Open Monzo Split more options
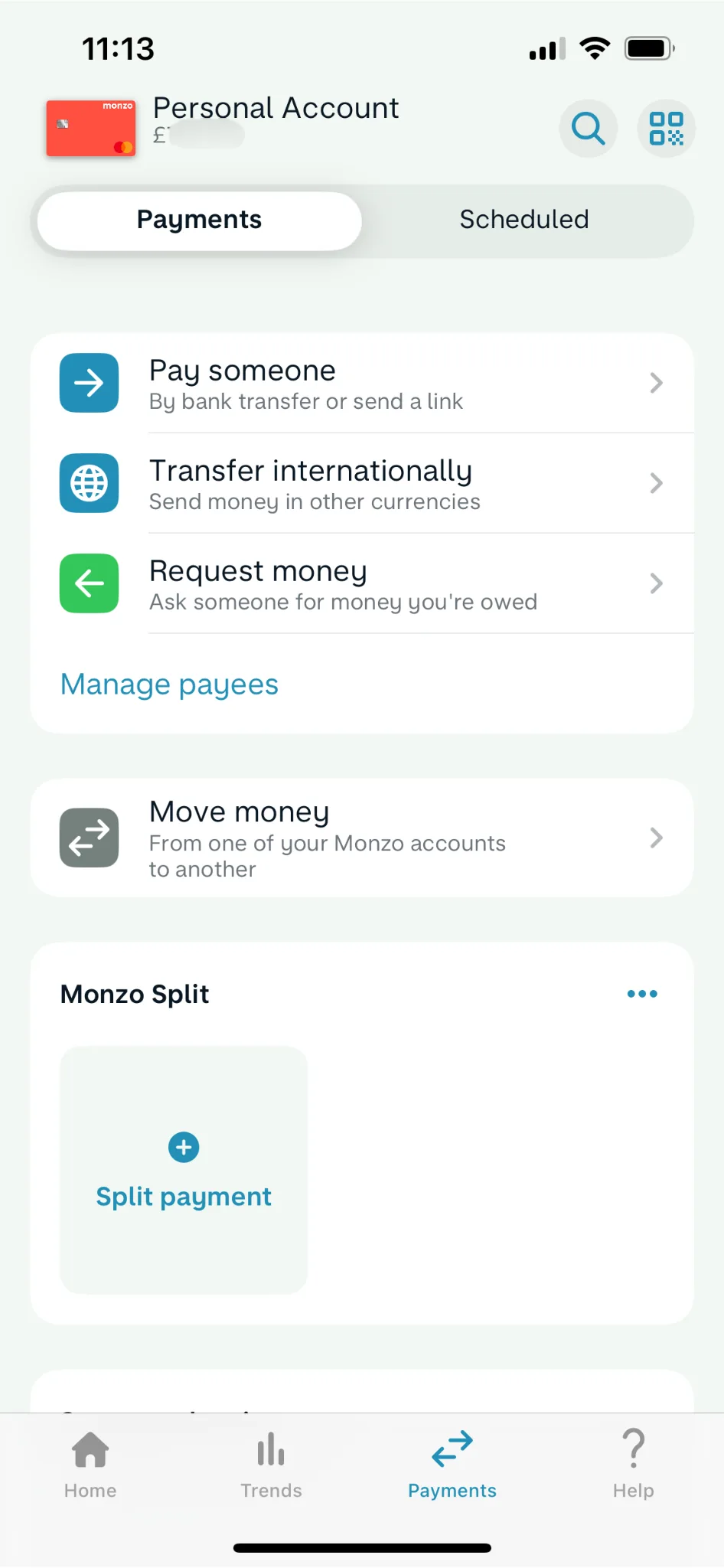The height and width of the screenshot is (1568, 724). (x=642, y=994)
